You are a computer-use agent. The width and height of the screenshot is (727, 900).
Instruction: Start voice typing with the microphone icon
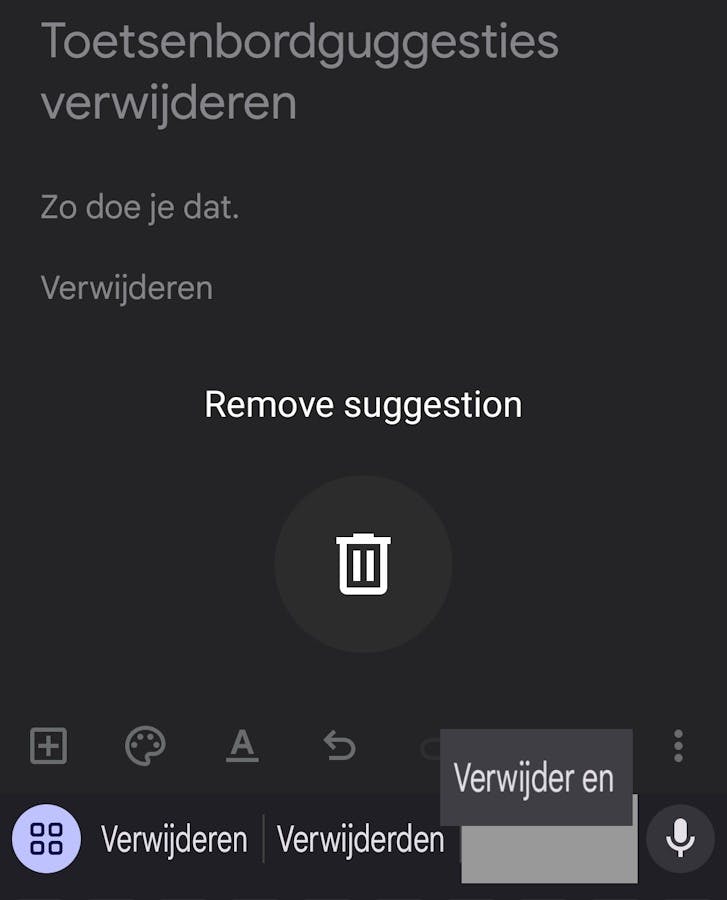coord(680,839)
